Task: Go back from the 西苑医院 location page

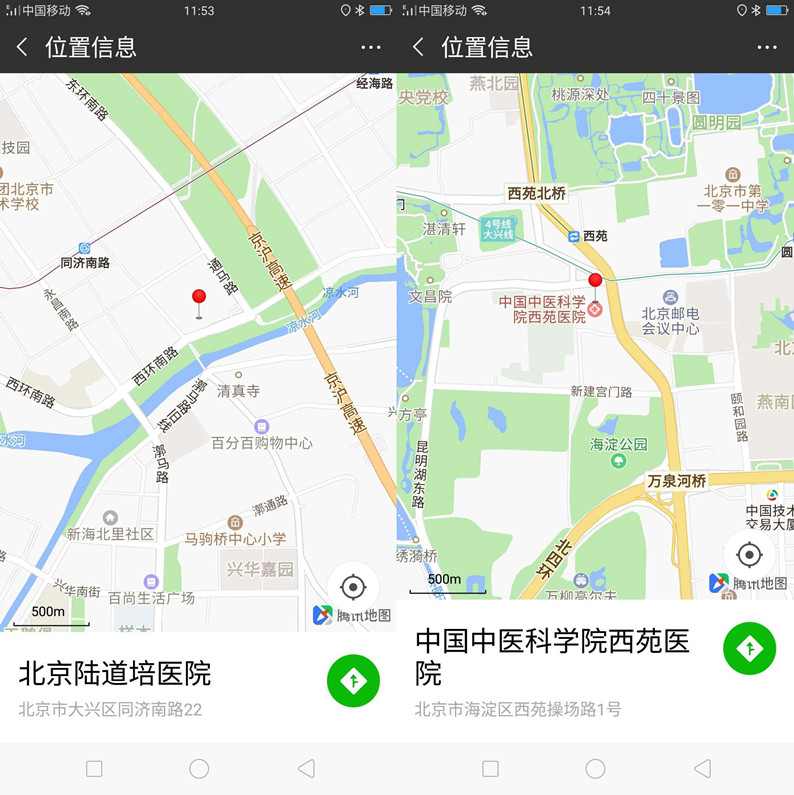Action: pyautogui.click(x=418, y=47)
